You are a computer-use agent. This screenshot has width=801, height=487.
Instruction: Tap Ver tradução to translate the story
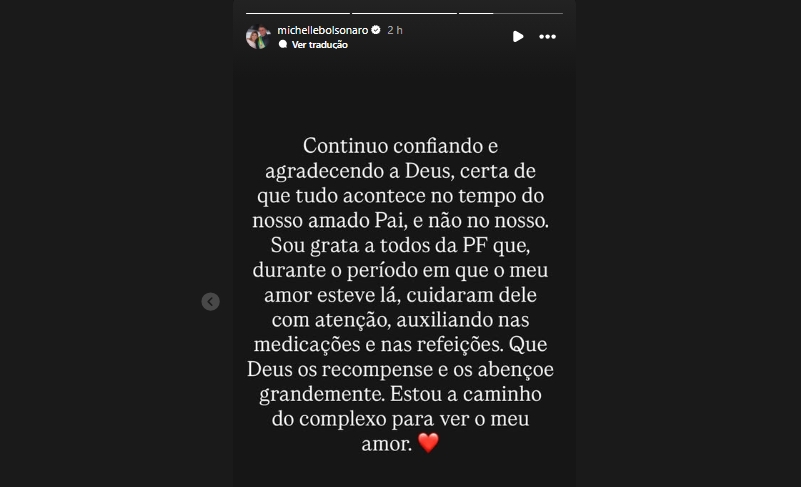[x=319, y=45]
